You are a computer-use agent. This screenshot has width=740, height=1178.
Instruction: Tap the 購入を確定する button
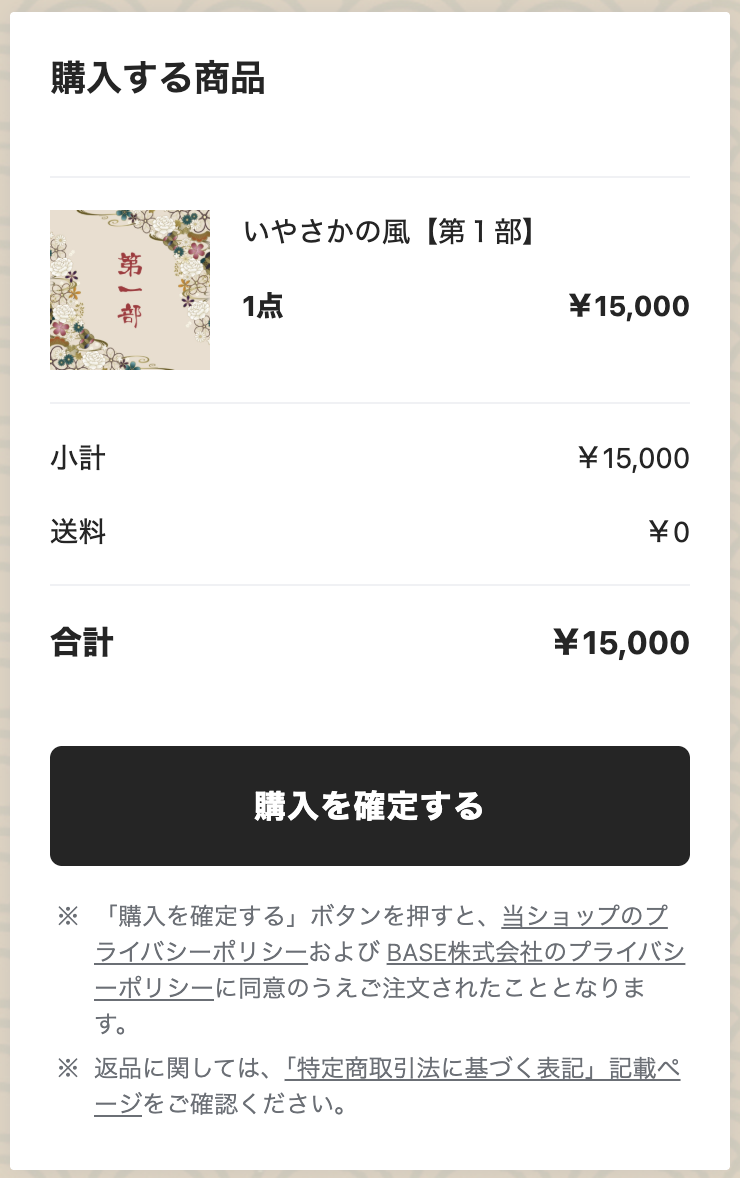tap(369, 806)
